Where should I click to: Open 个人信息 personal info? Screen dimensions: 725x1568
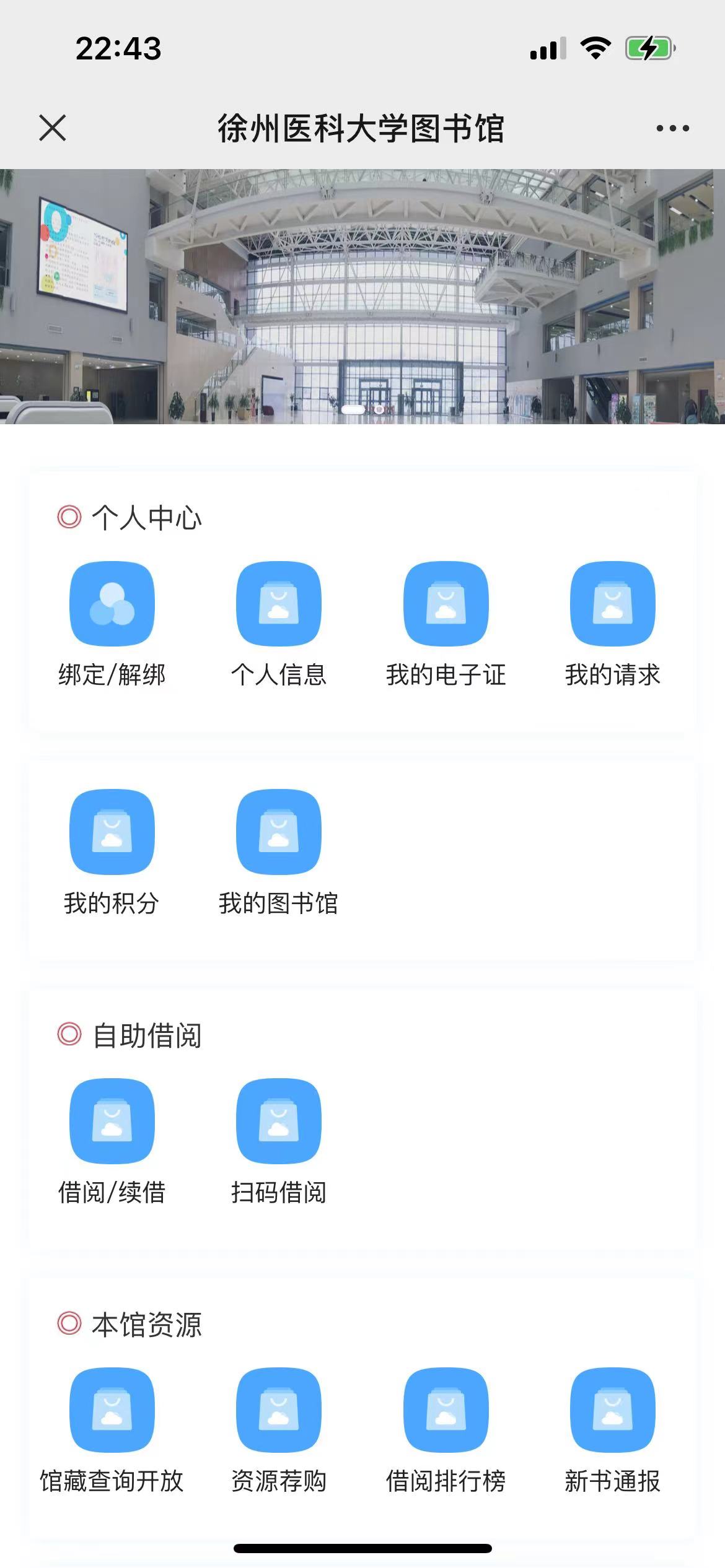click(x=279, y=604)
